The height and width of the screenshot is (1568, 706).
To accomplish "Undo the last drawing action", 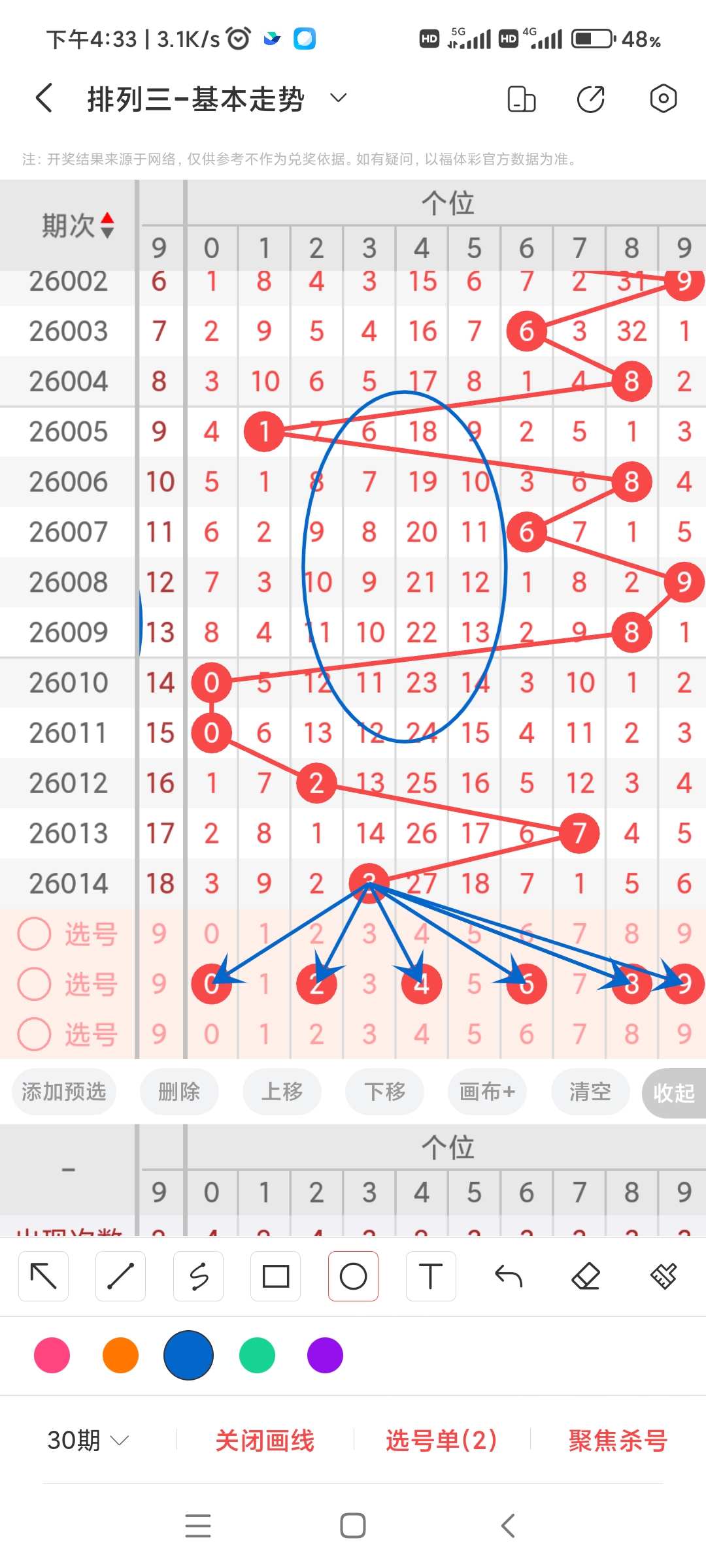I will (x=508, y=1275).
